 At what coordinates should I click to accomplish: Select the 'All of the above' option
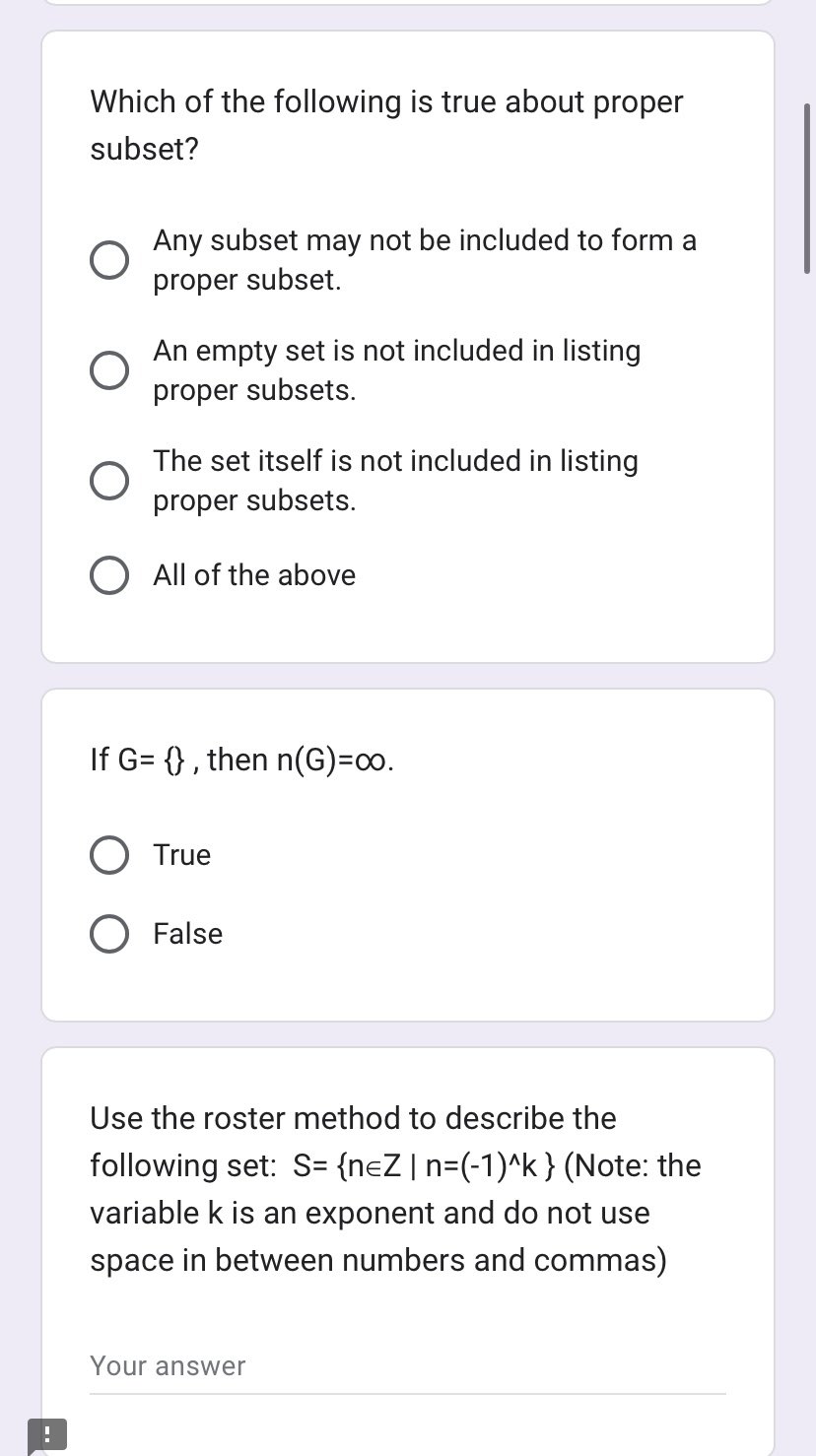click(x=109, y=576)
